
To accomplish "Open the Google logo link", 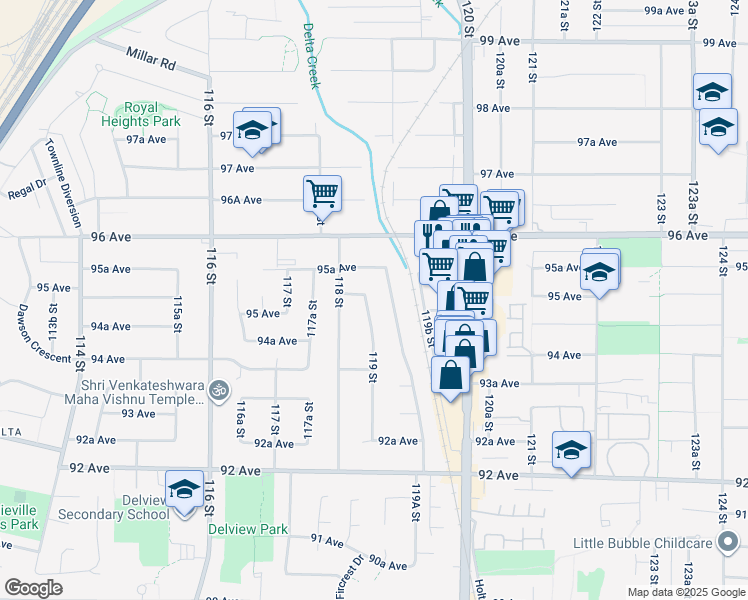I will tap(33, 588).
